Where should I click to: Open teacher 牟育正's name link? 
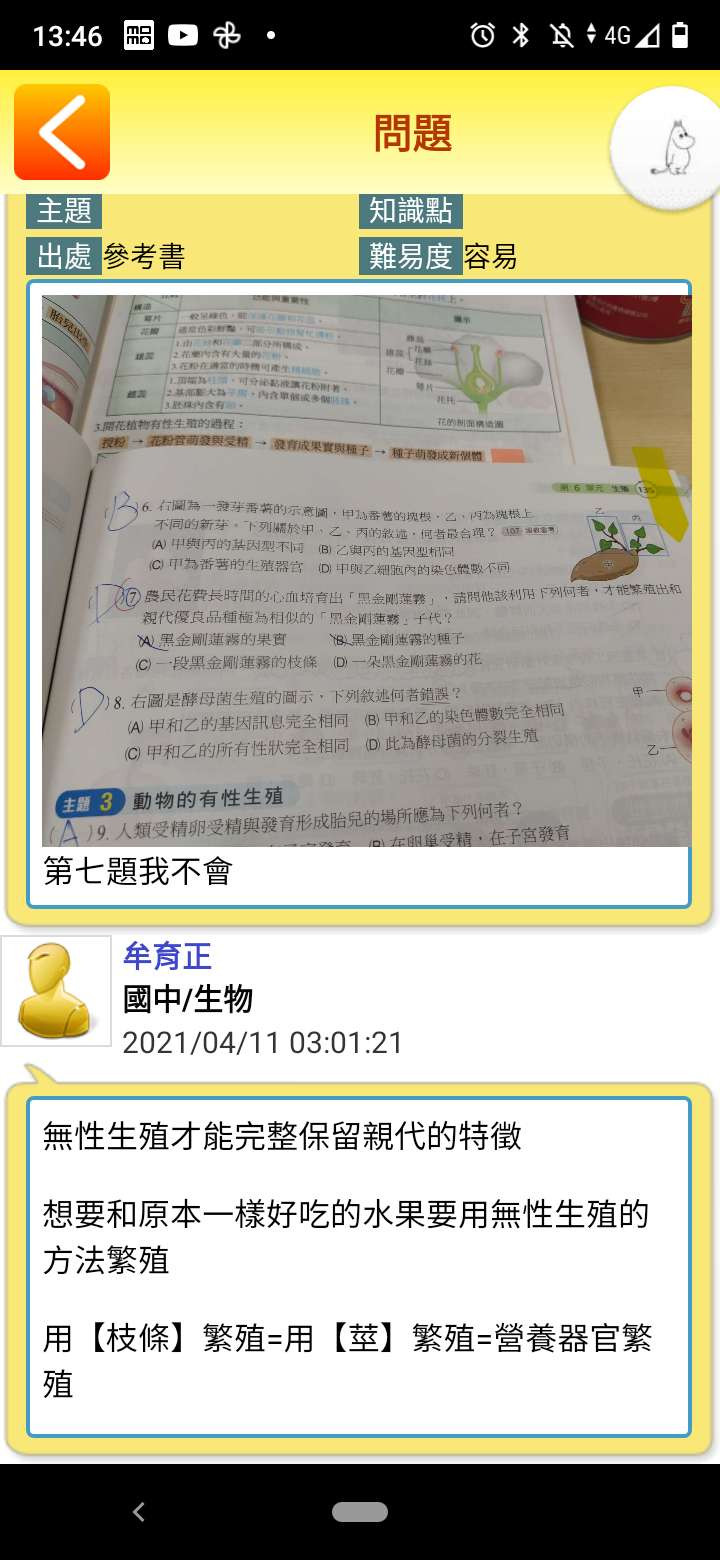(x=168, y=956)
